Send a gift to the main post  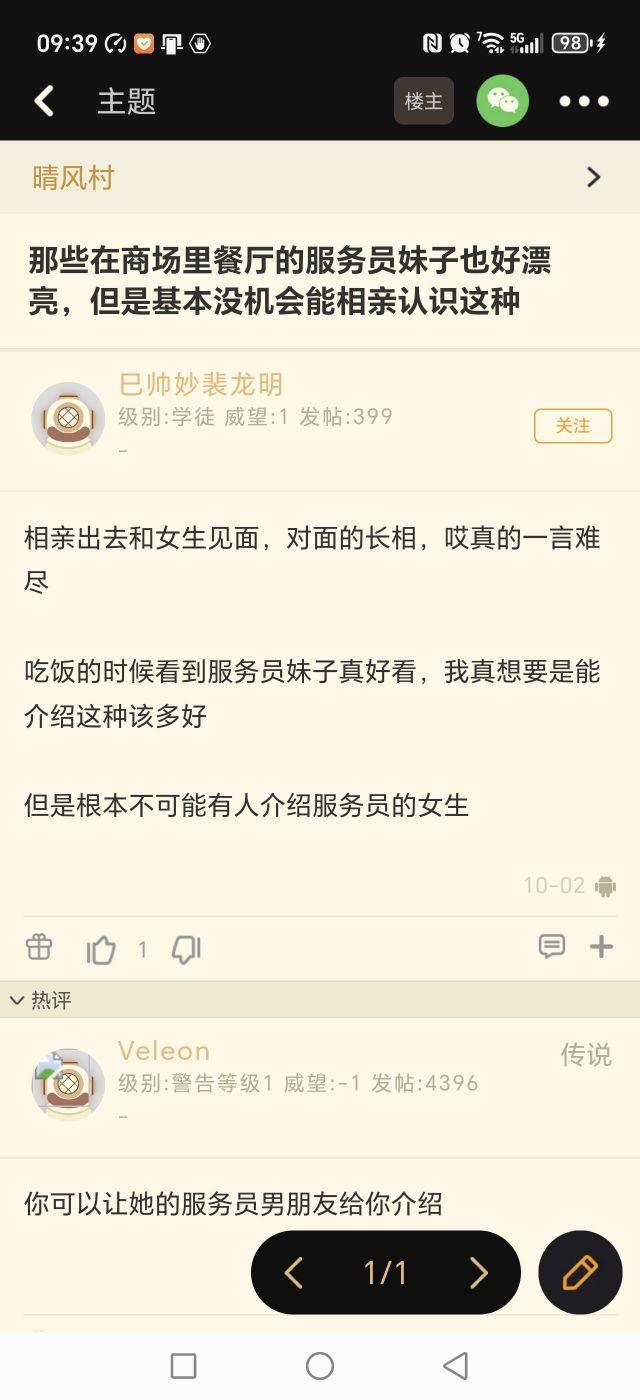pyautogui.click(x=39, y=947)
